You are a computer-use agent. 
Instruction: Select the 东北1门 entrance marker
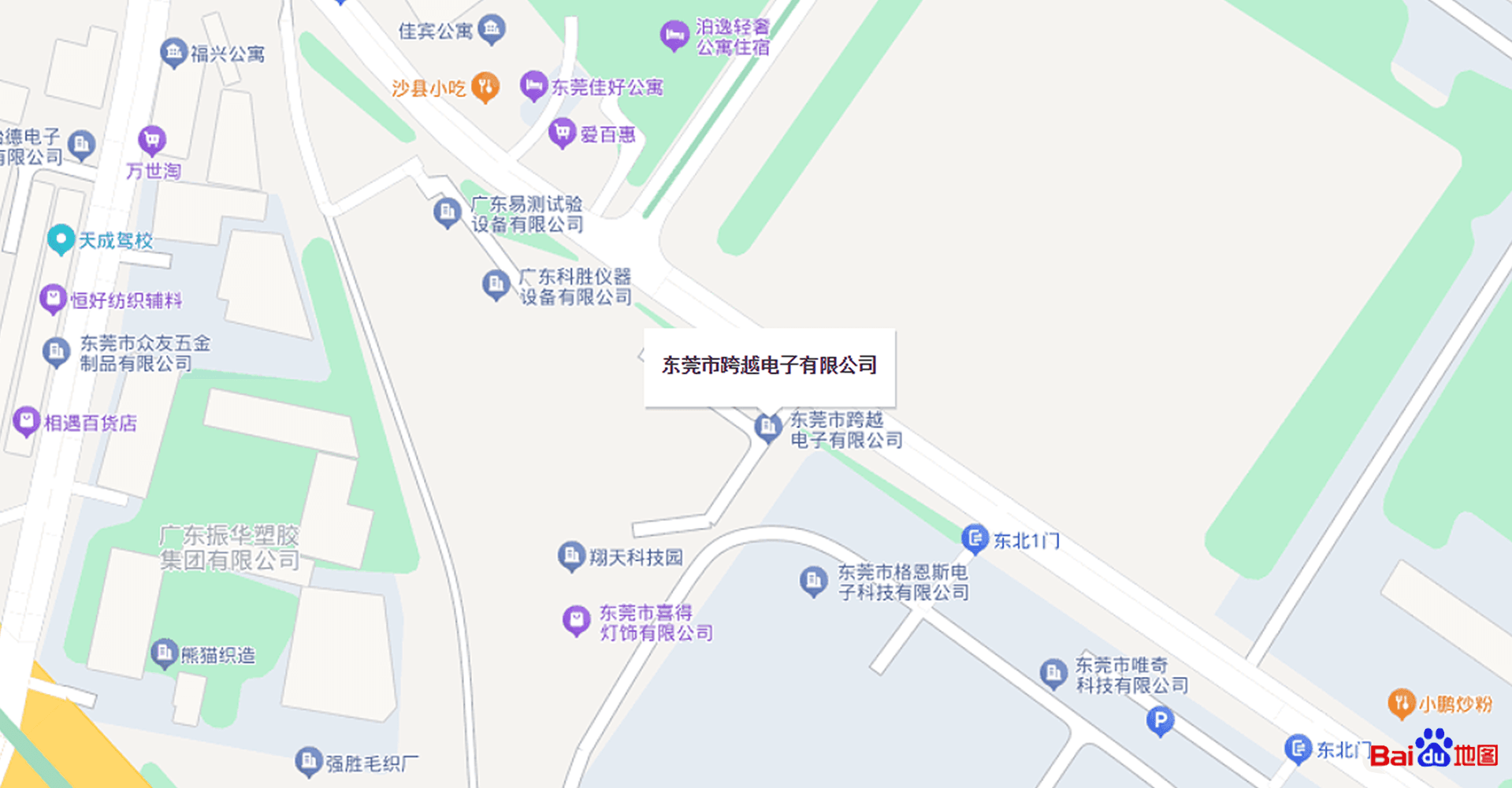pos(975,539)
